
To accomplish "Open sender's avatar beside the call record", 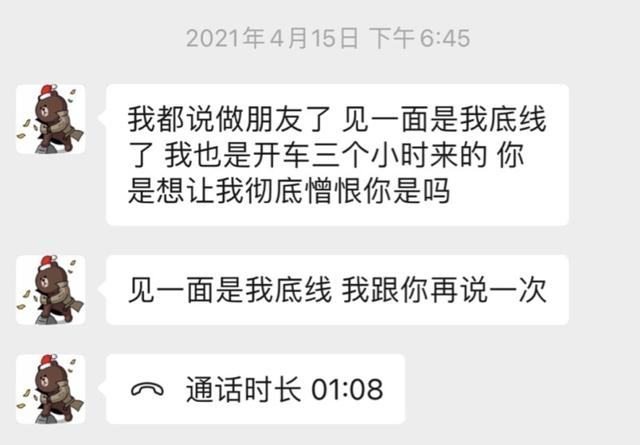I will click(51, 388).
